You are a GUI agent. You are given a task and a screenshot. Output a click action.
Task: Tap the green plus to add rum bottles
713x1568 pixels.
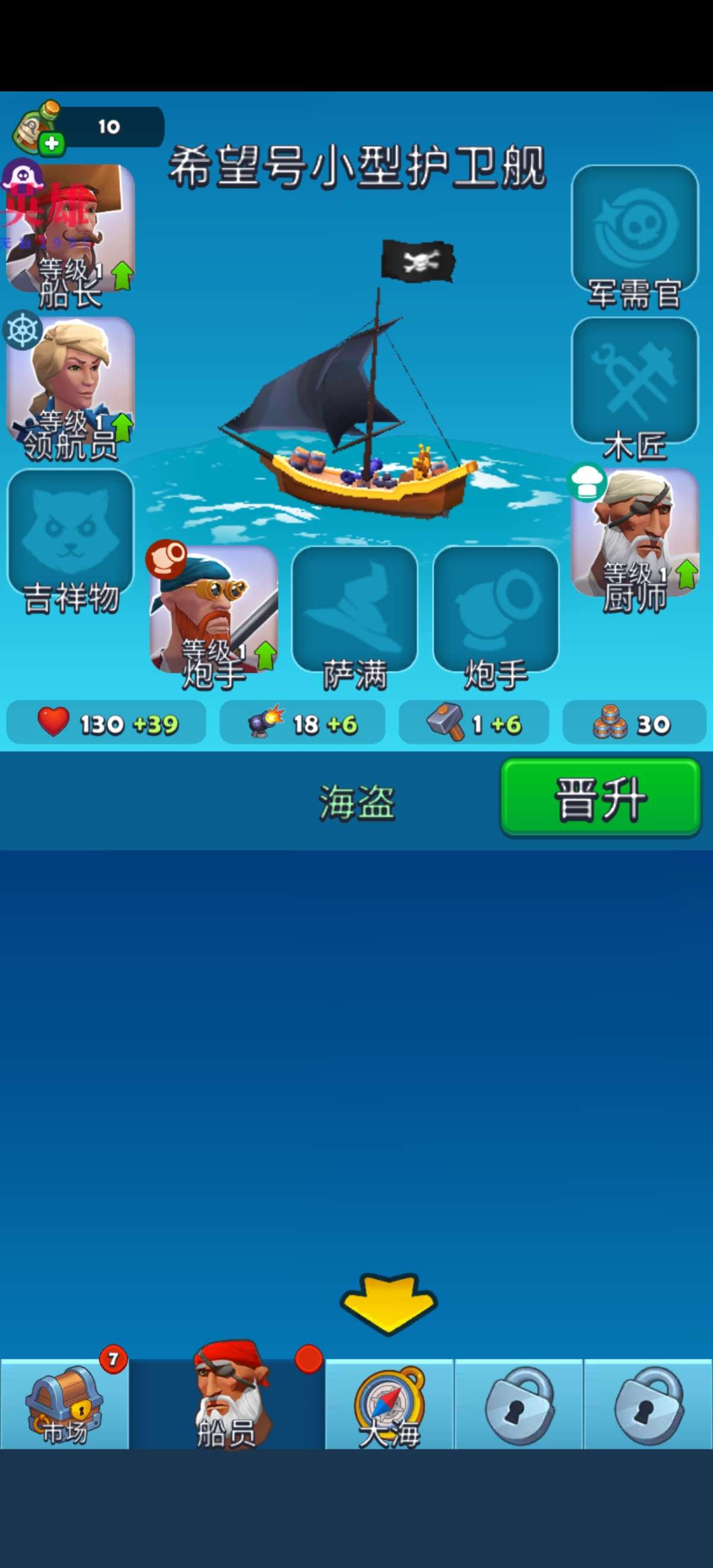tap(52, 144)
